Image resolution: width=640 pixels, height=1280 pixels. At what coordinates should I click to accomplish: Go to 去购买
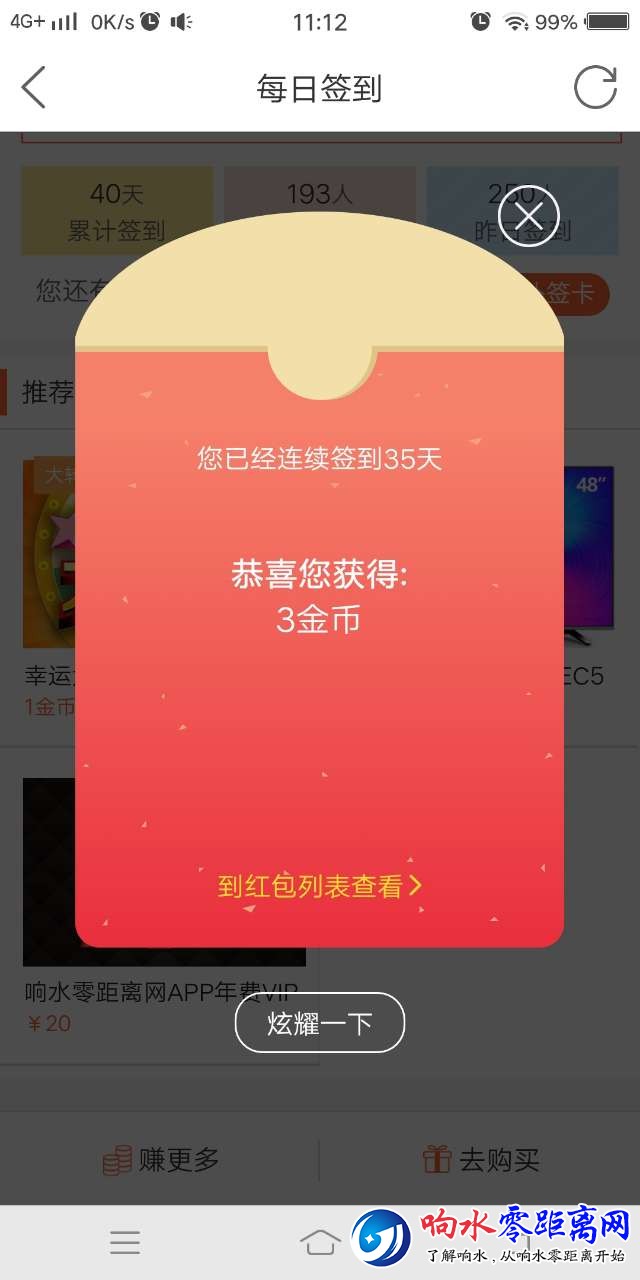click(481, 1160)
